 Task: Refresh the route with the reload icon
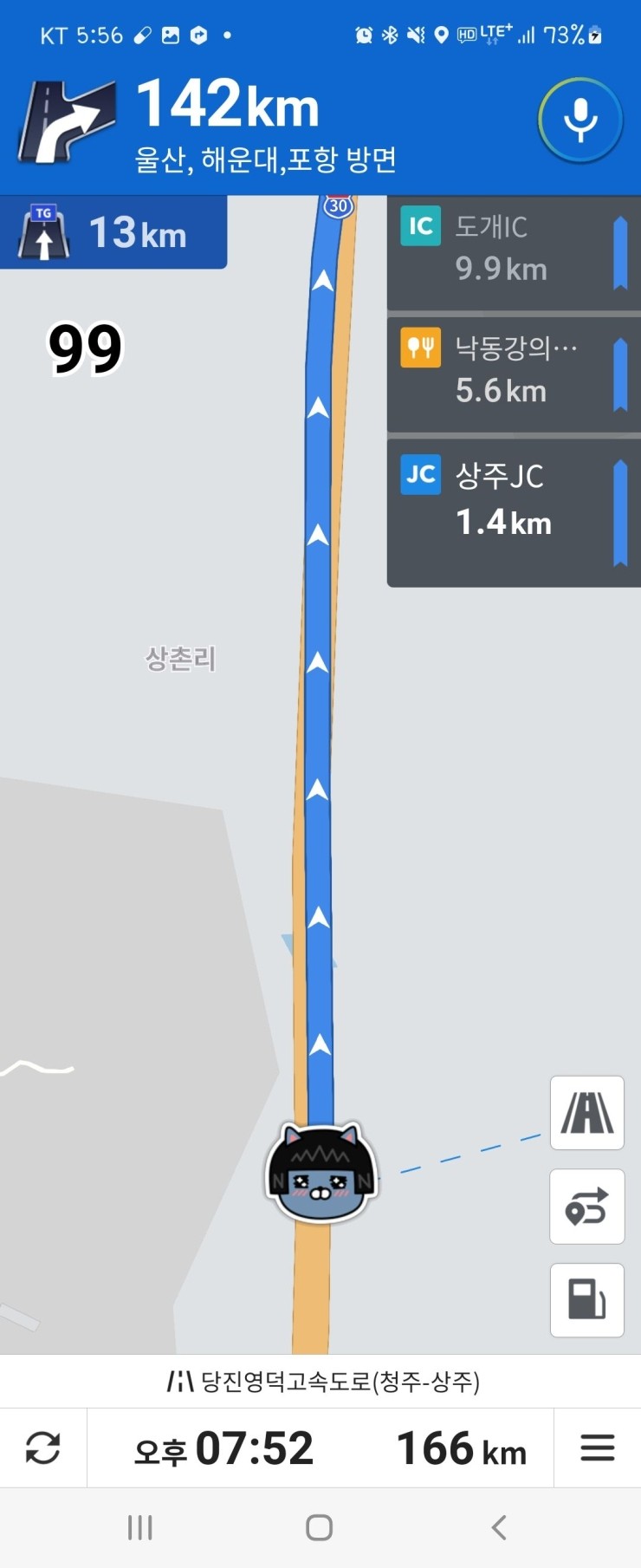(42, 1448)
